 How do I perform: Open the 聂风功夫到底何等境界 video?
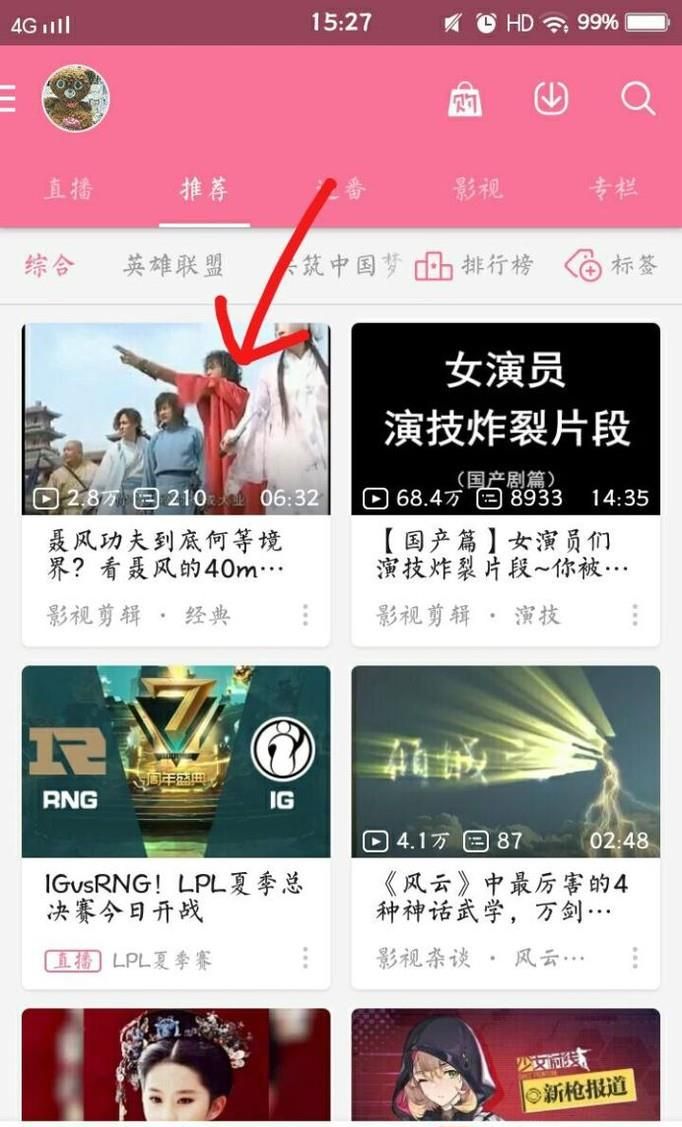coord(176,419)
